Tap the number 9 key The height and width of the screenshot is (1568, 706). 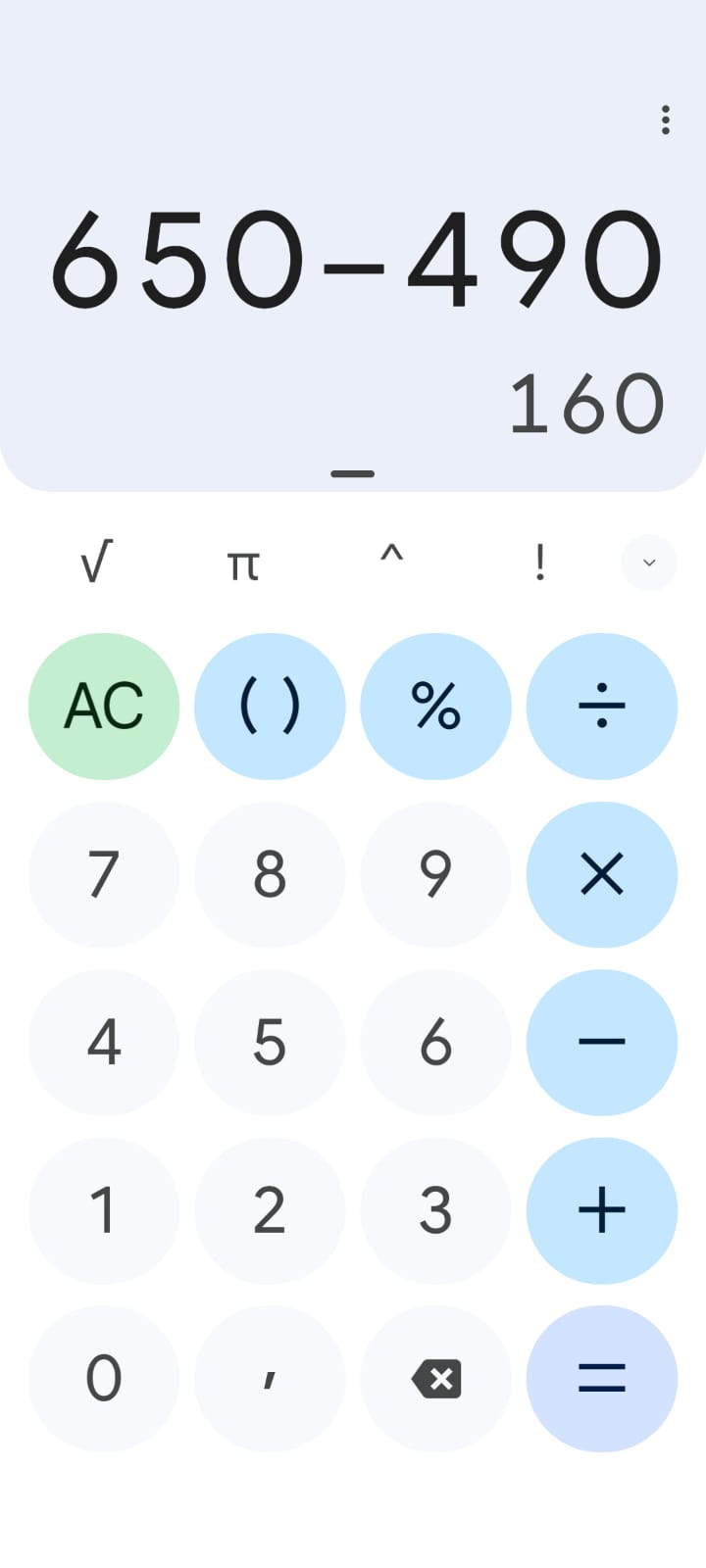click(435, 874)
